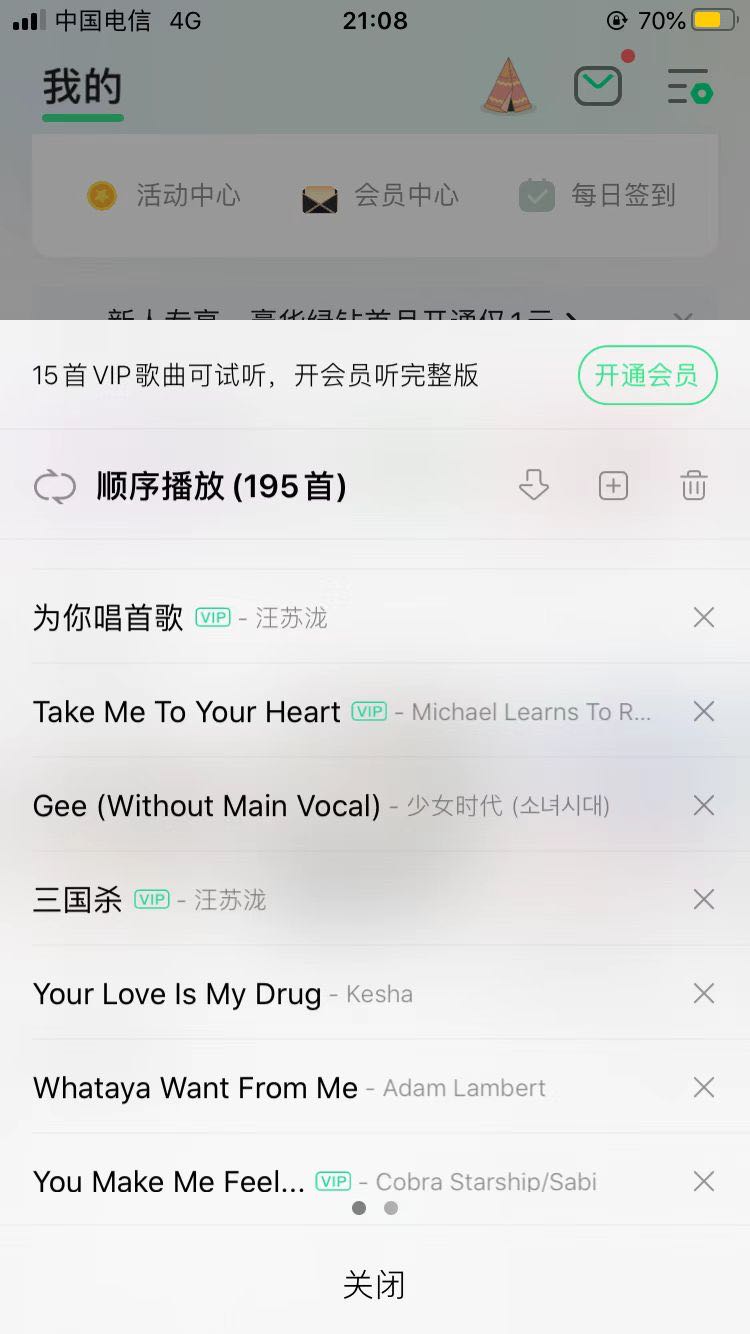The width and height of the screenshot is (750, 1334).
Task: Remove Your Love Is My Drug from queue
Action: [704, 994]
